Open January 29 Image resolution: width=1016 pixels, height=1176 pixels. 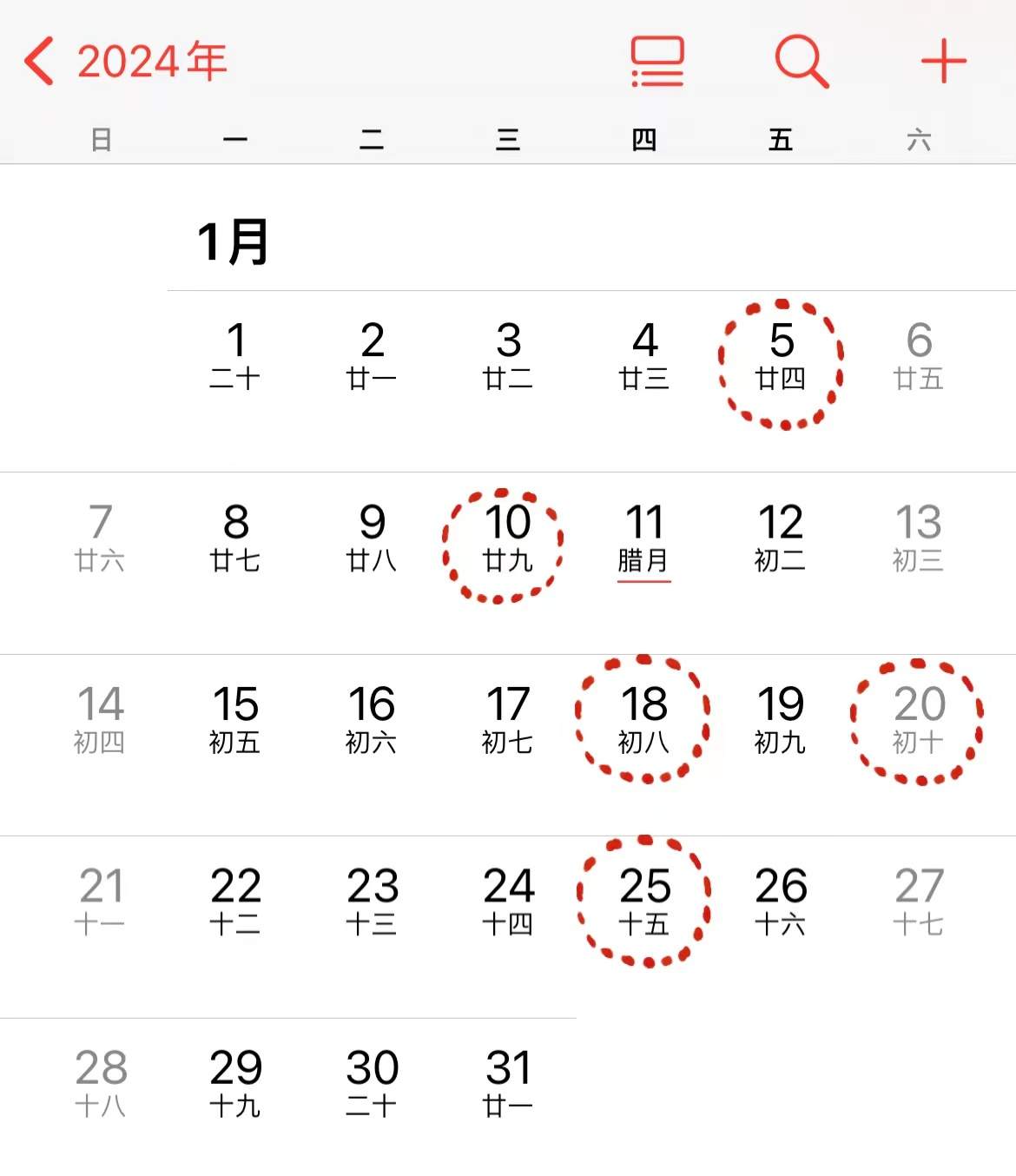click(x=235, y=1084)
